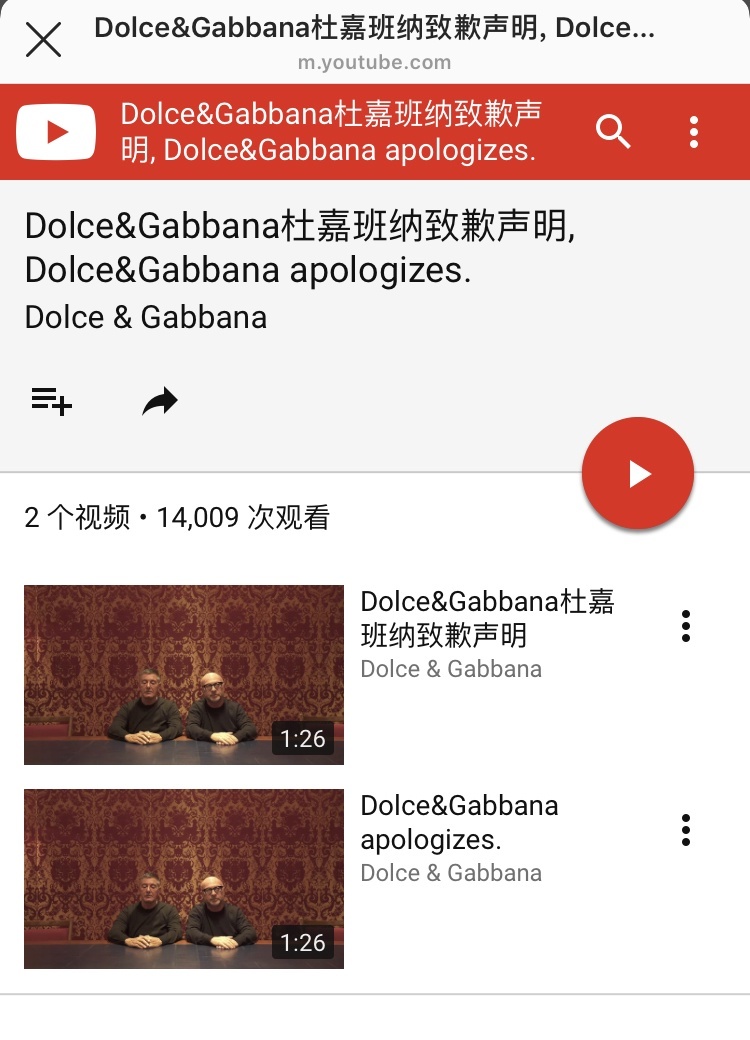Close the in-app browser page
750x1040 pixels.
(43, 40)
